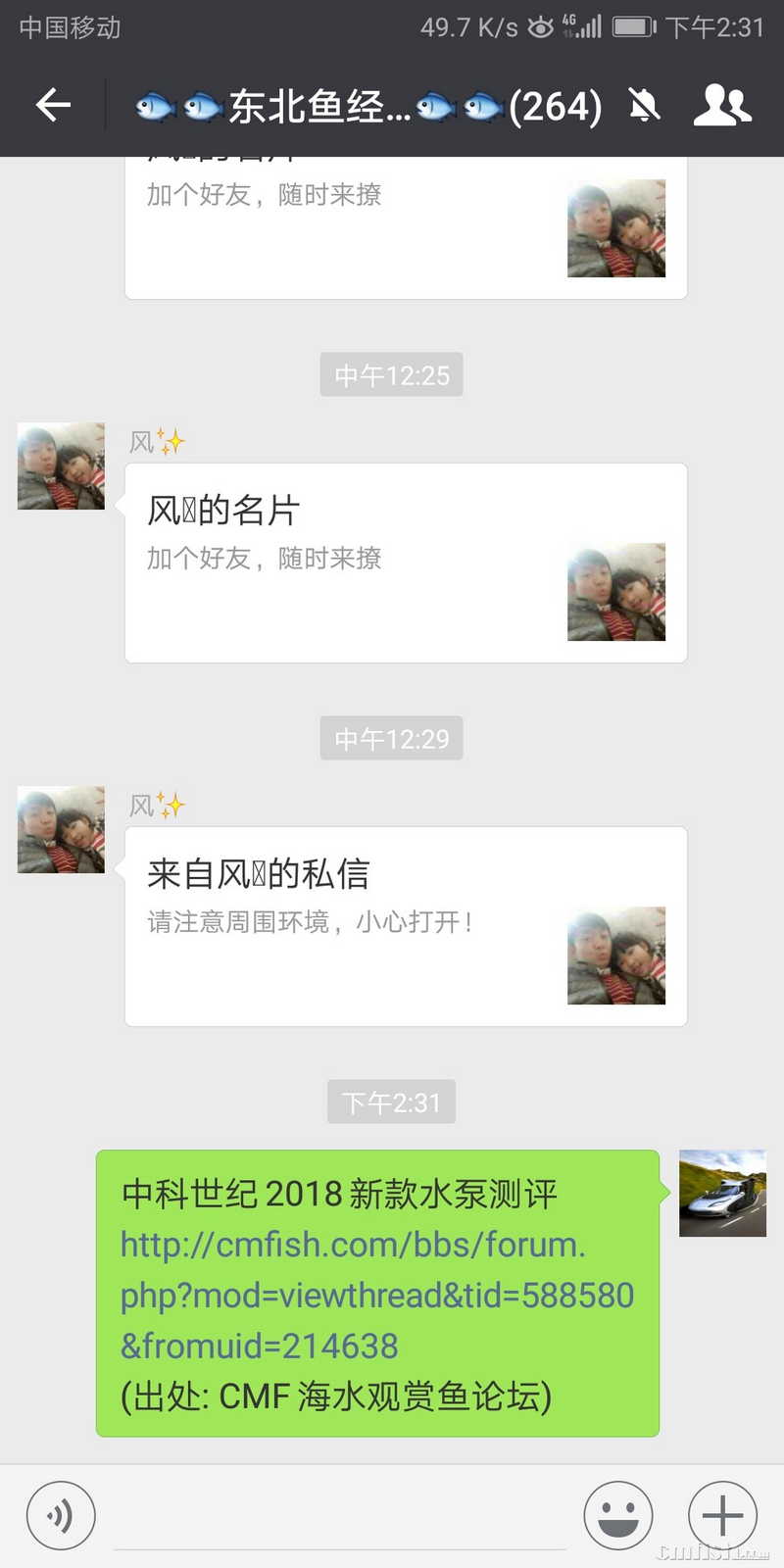Open the group members icon
The height and width of the screenshot is (1568, 784).
click(722, 105)
